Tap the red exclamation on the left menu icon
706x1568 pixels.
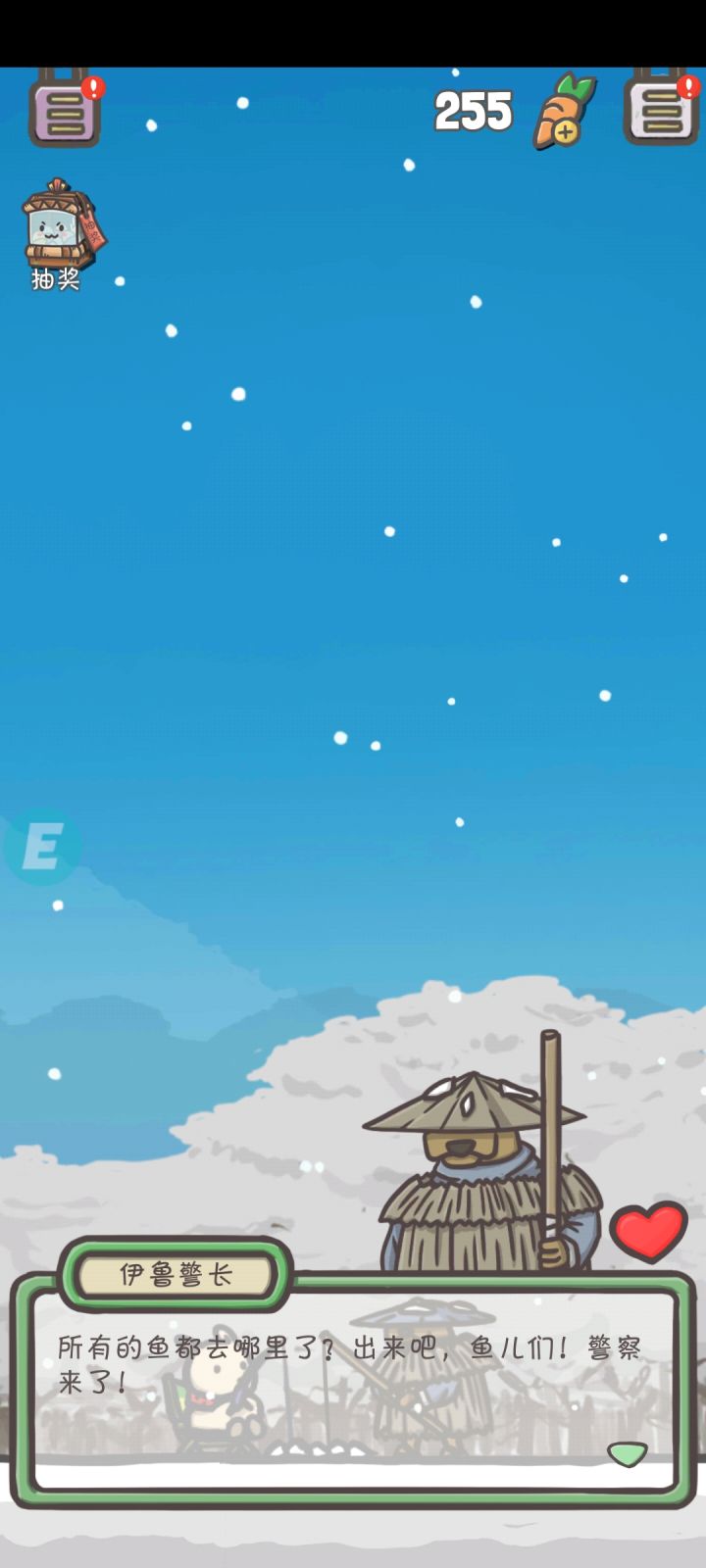pyautogui.click(x=92, y=86)
